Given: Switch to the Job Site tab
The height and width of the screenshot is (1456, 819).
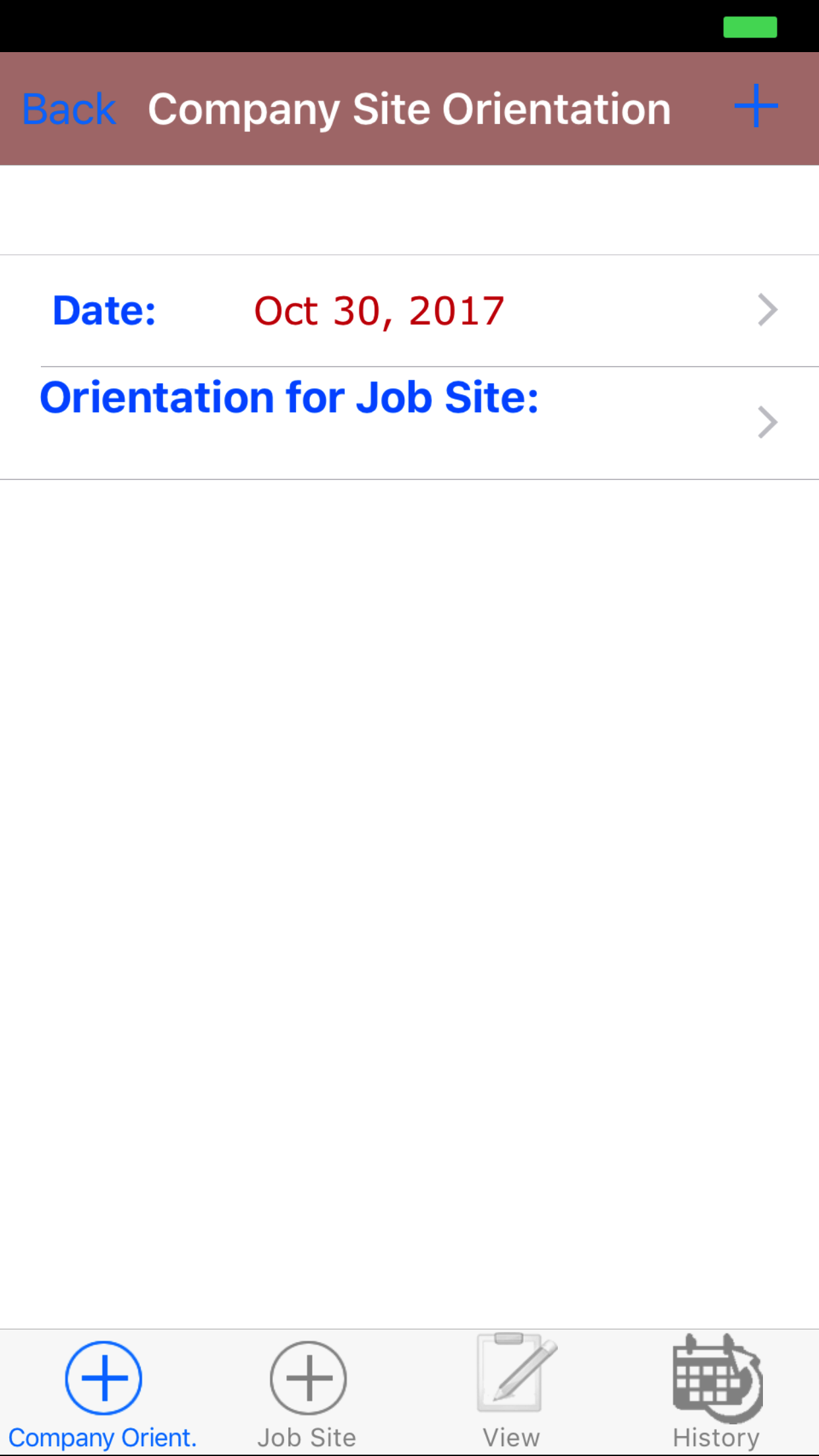Looking at the screenshot, I should click(x=307, y=1393).
